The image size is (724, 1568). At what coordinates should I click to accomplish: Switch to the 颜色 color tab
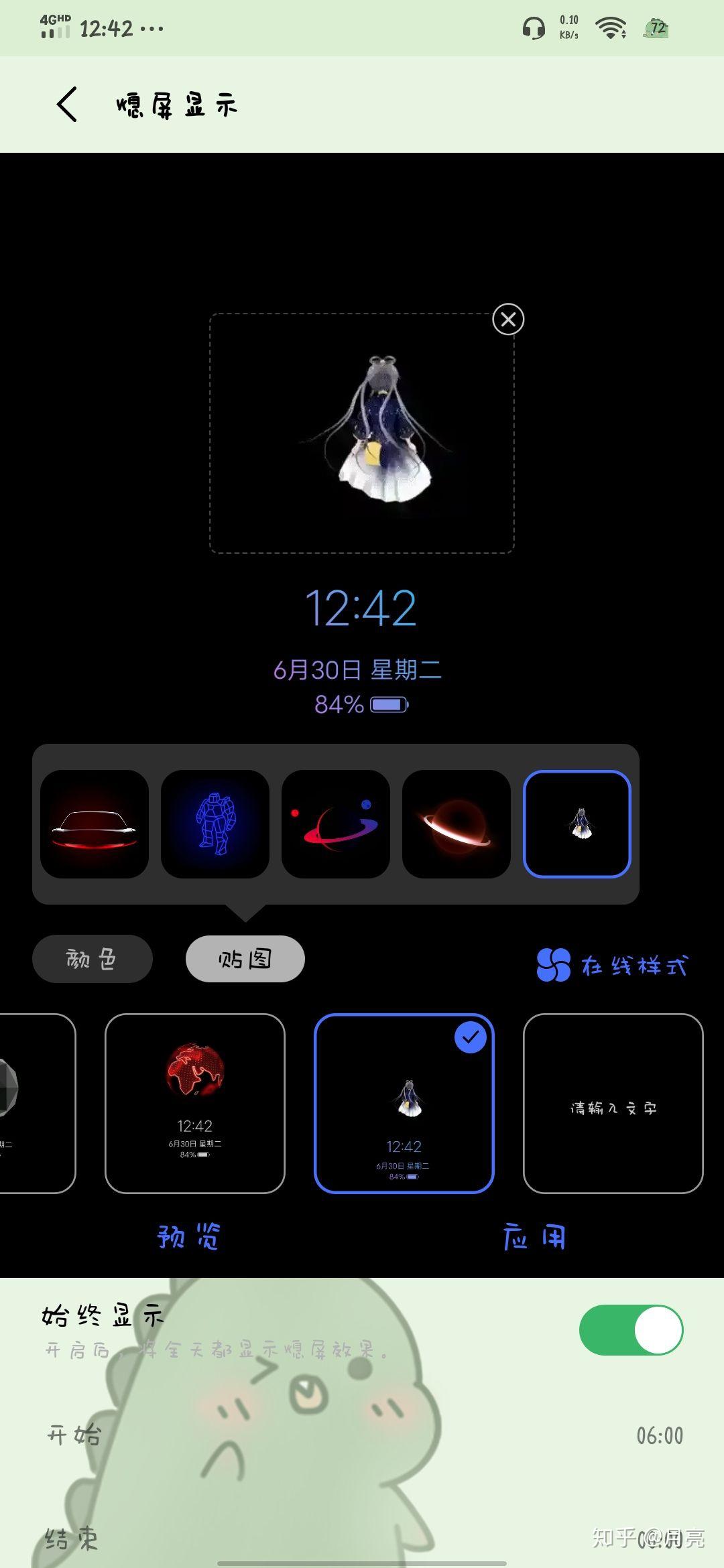click(x=92, y=960)
